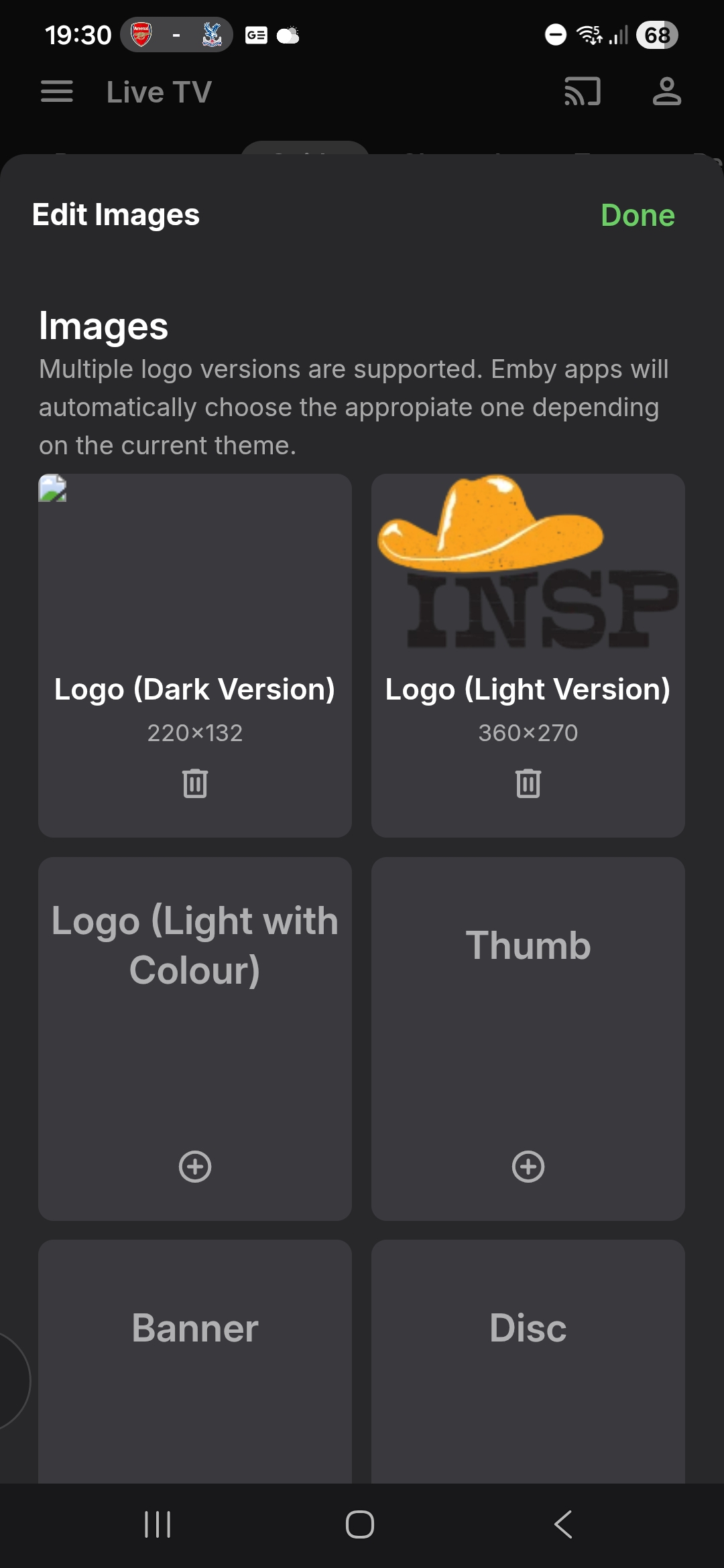Open the Logo (Light Version) INSP image

point(528,563)
